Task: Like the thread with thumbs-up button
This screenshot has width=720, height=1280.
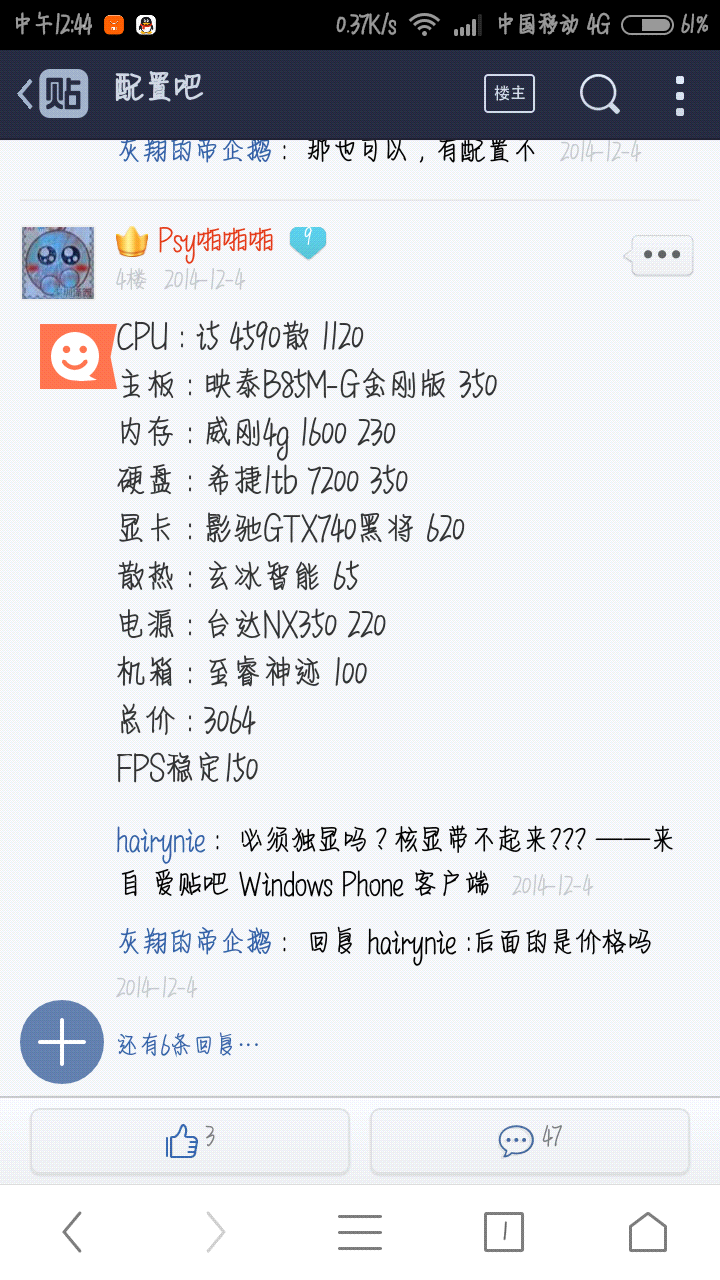Action: tap(190, 1141)
